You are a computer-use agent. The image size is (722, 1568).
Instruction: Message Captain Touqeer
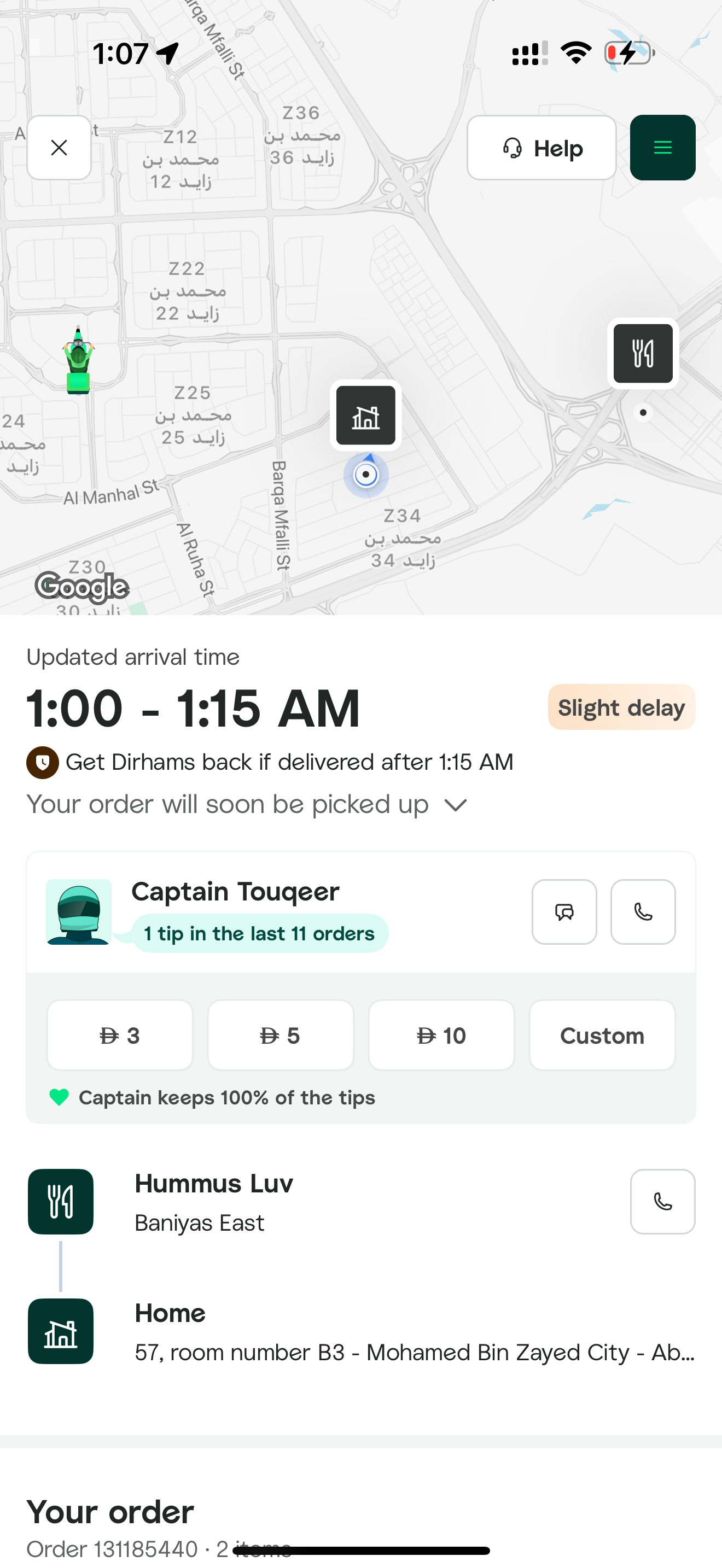point(564,911)
